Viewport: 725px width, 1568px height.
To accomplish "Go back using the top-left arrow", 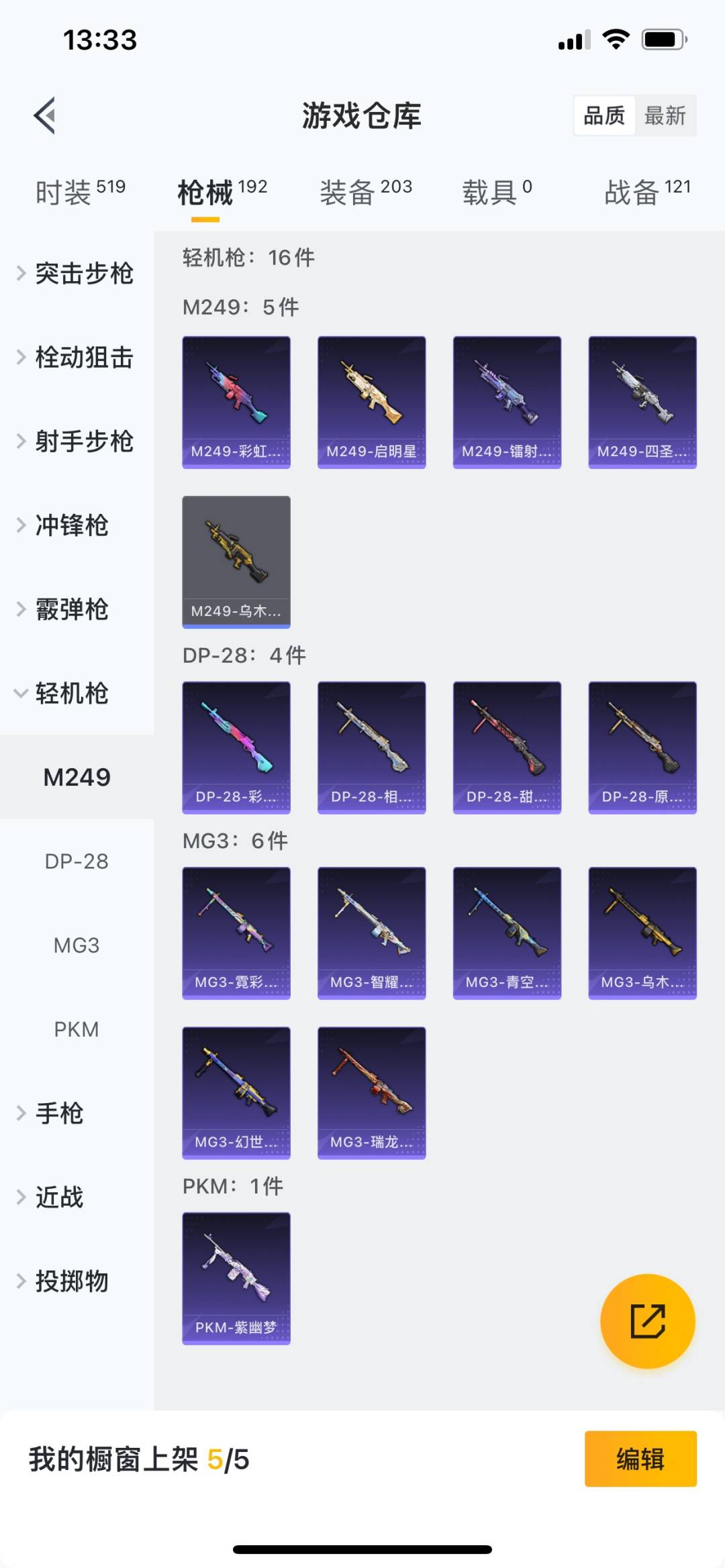I will pos(45,115).
